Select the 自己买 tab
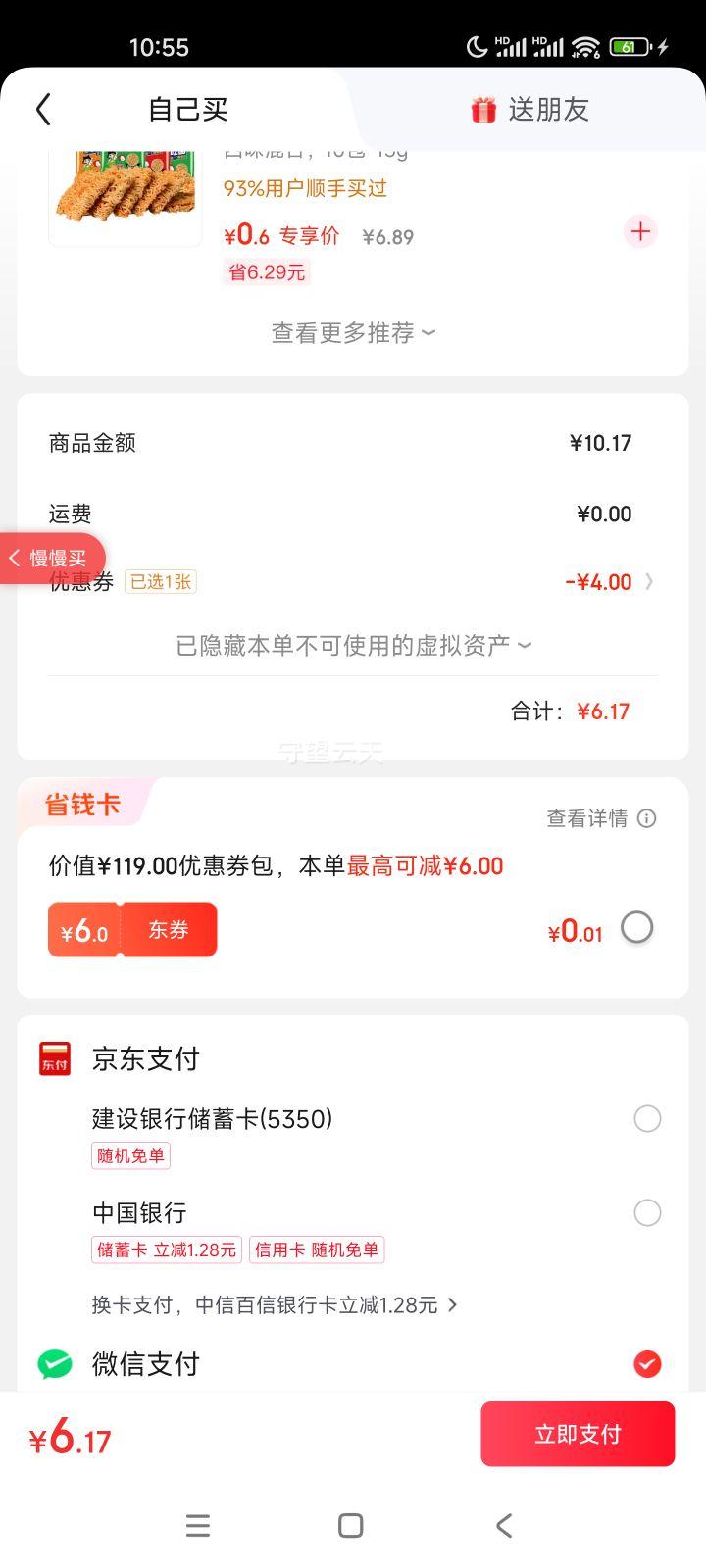The image size is (706, 1568). pos(187,110)
